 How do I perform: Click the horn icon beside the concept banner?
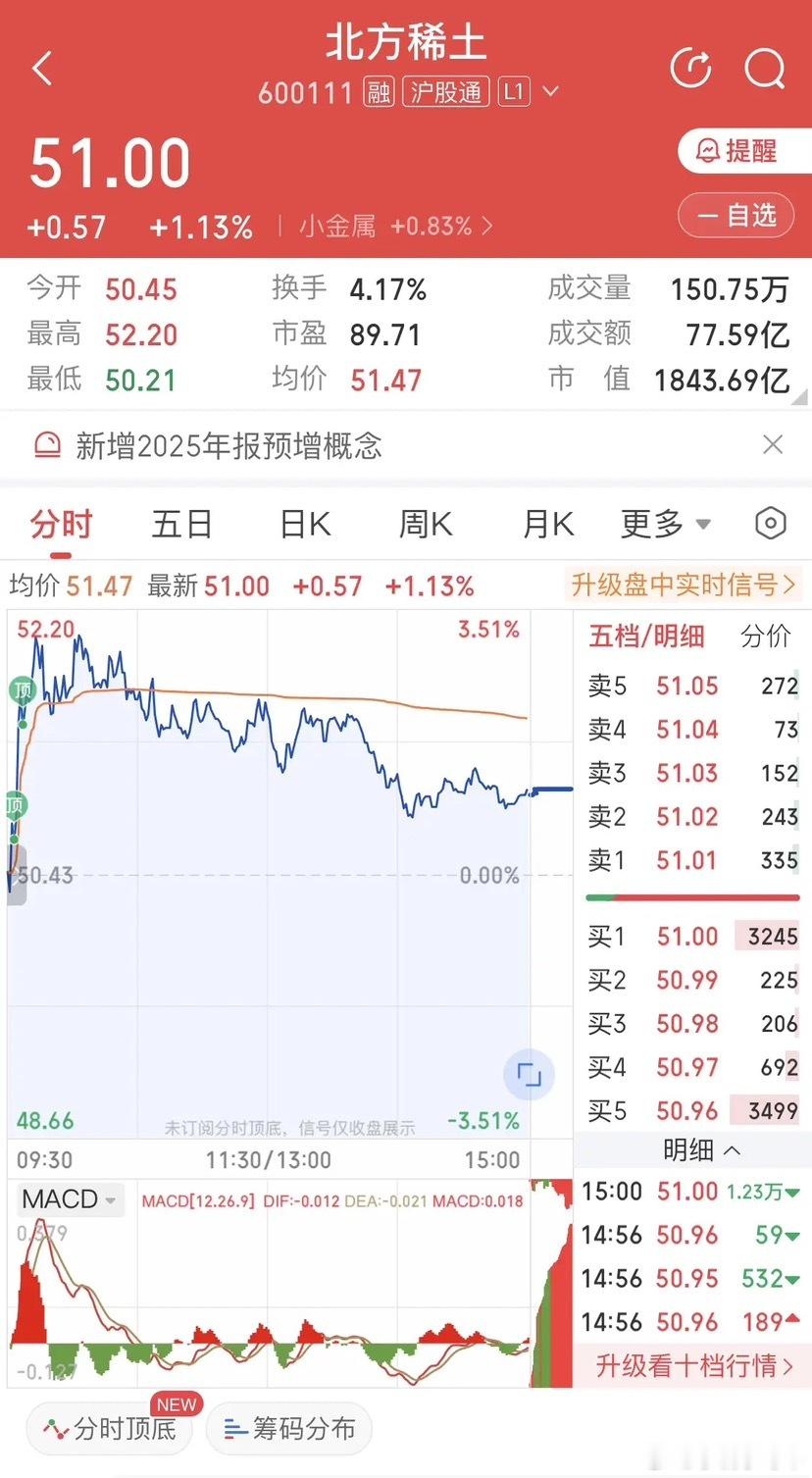pyautogui.click(x=40, y=444)
